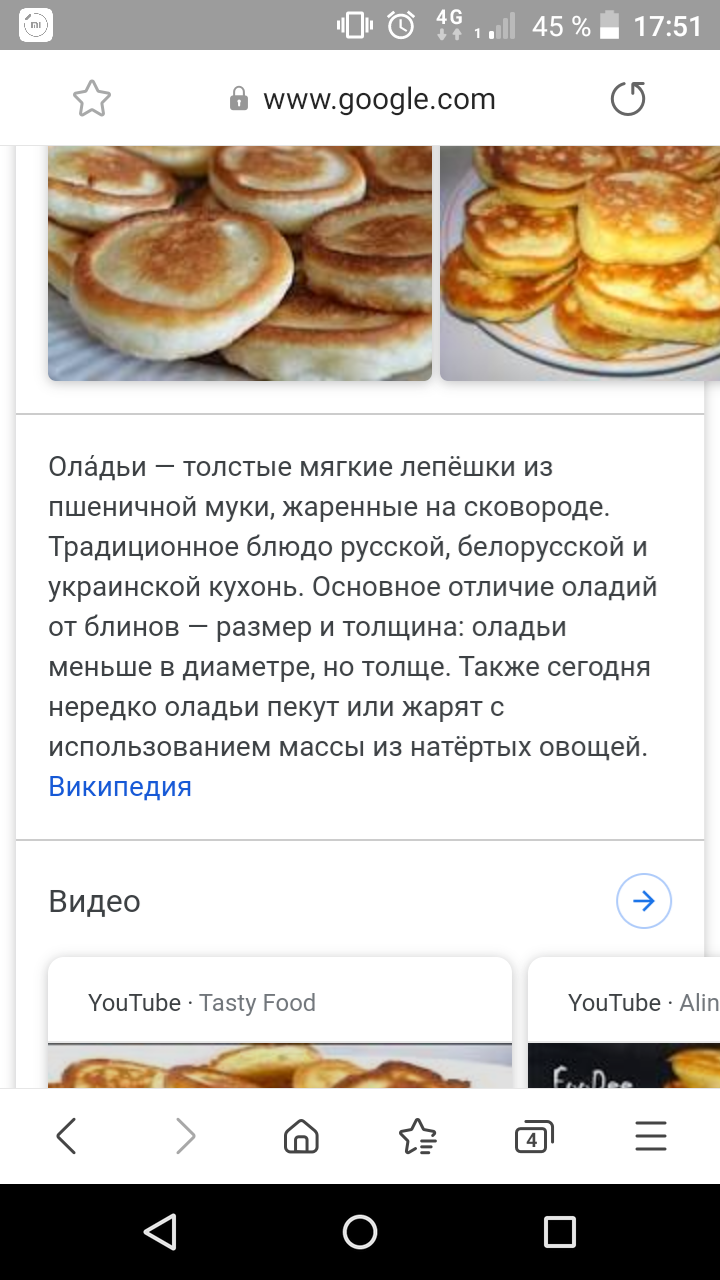The image size is (720, 1280).
Task: Open the first oladyi photo
Action: (x=240, y=263)
